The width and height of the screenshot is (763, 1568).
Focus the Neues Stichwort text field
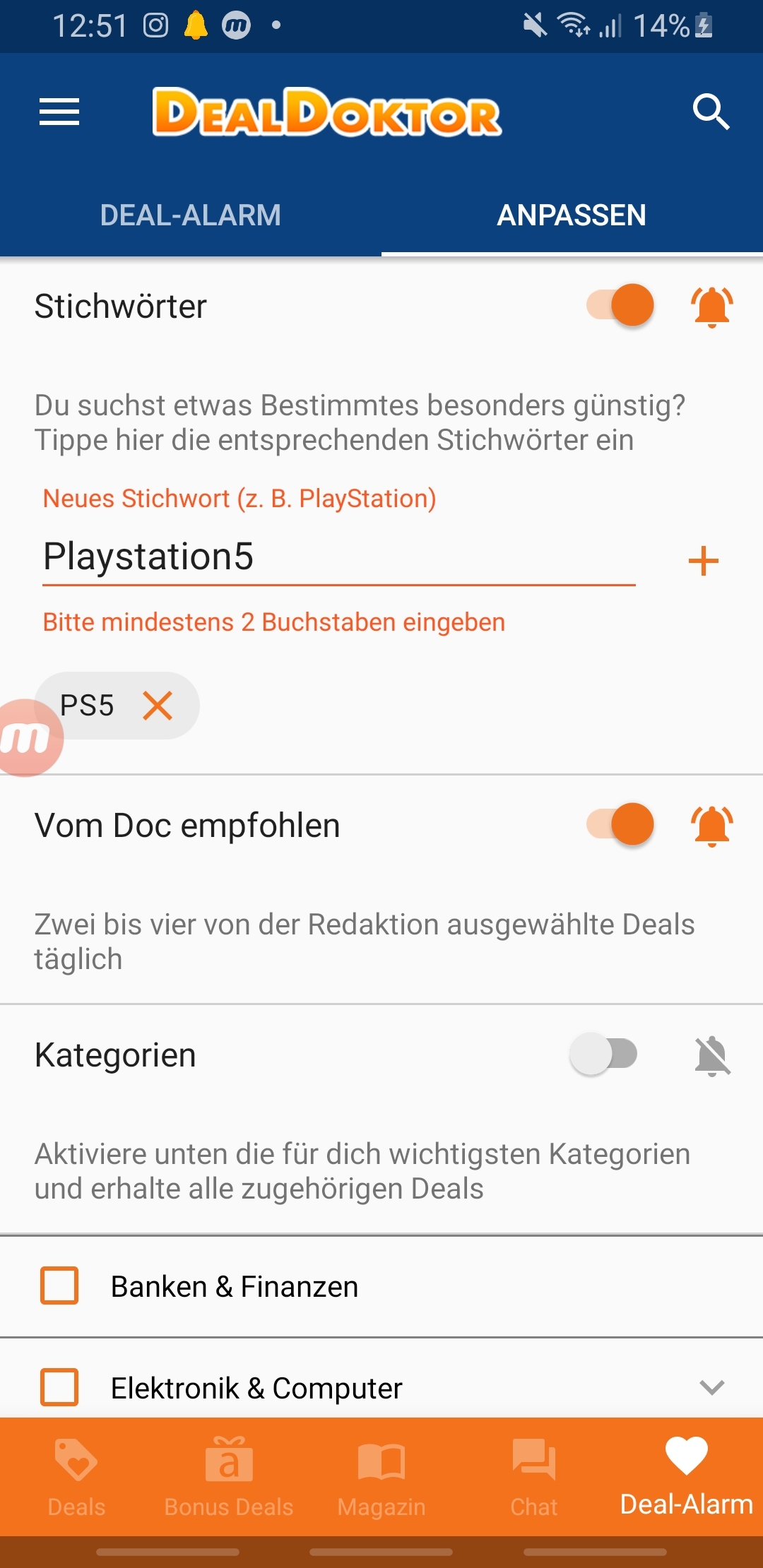tap(339, 557)
